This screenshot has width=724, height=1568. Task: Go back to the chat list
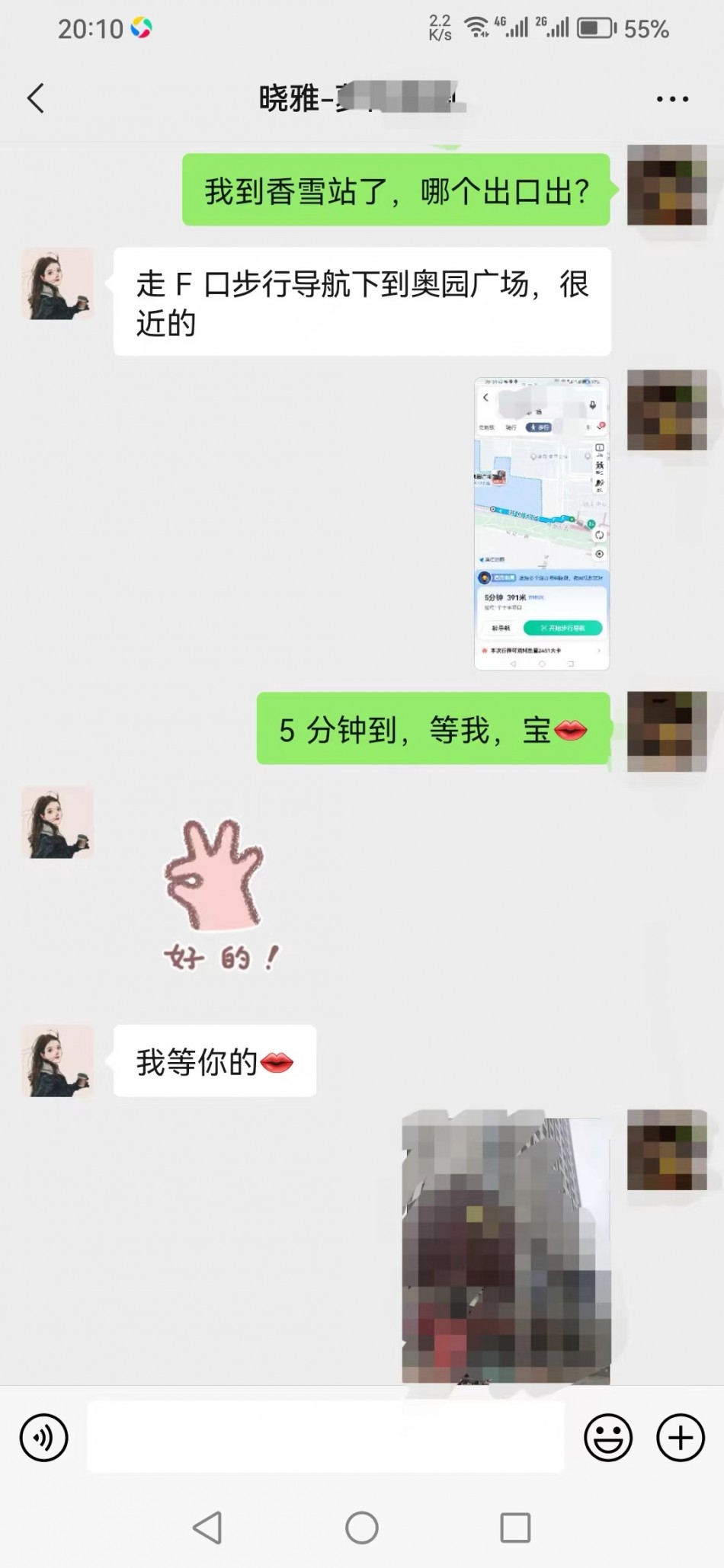[x=36, y=98]
